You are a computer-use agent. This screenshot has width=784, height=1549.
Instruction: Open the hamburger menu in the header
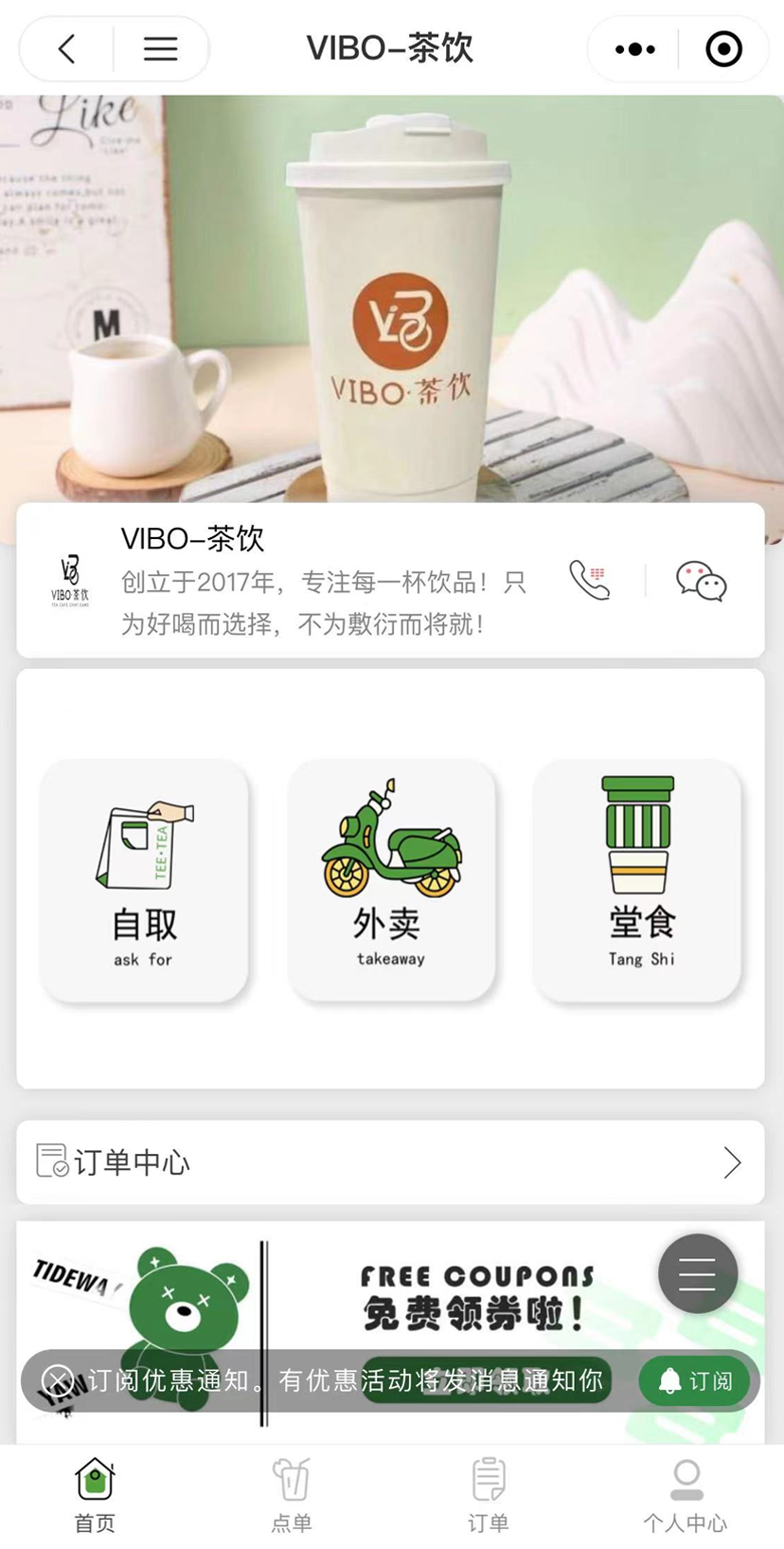coord(161,48)
